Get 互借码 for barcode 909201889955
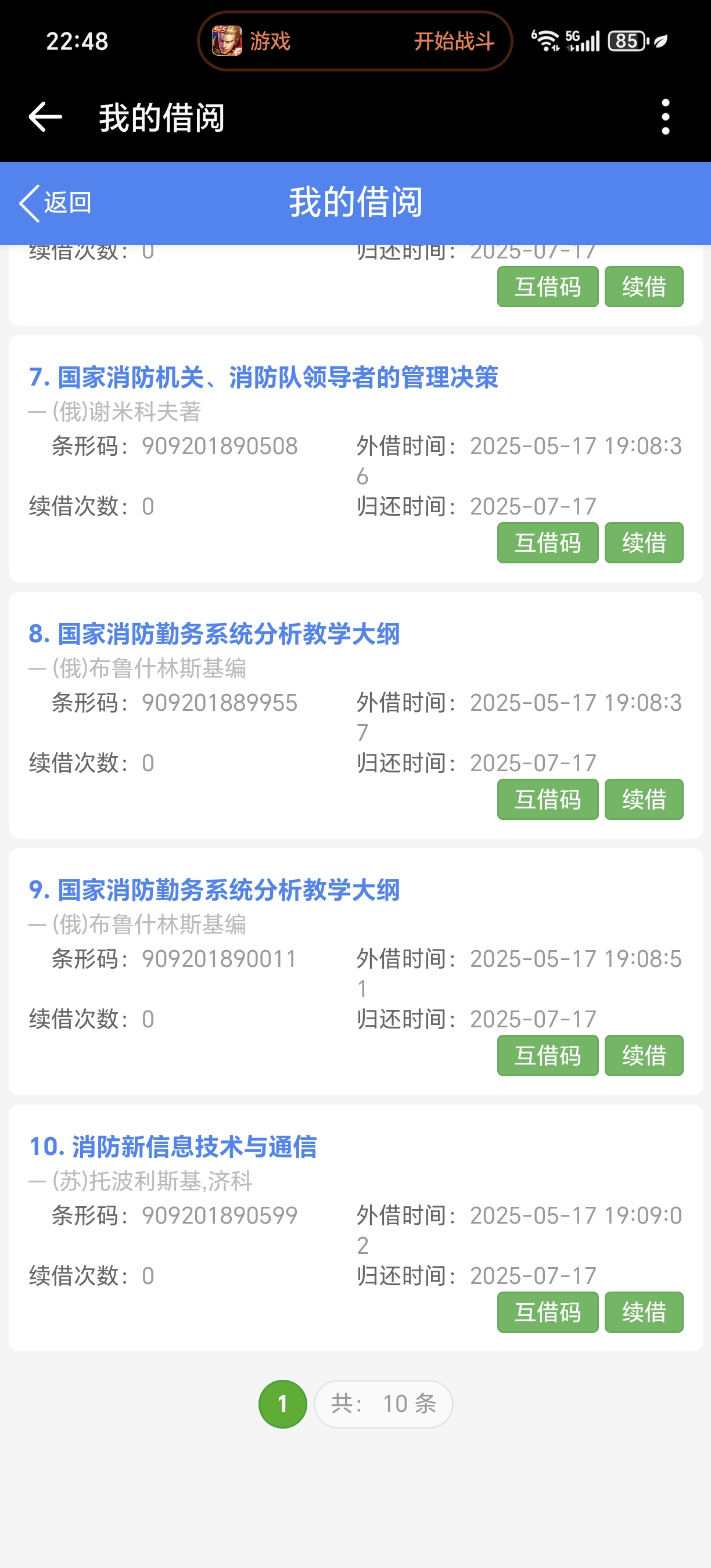 (547, 799)
